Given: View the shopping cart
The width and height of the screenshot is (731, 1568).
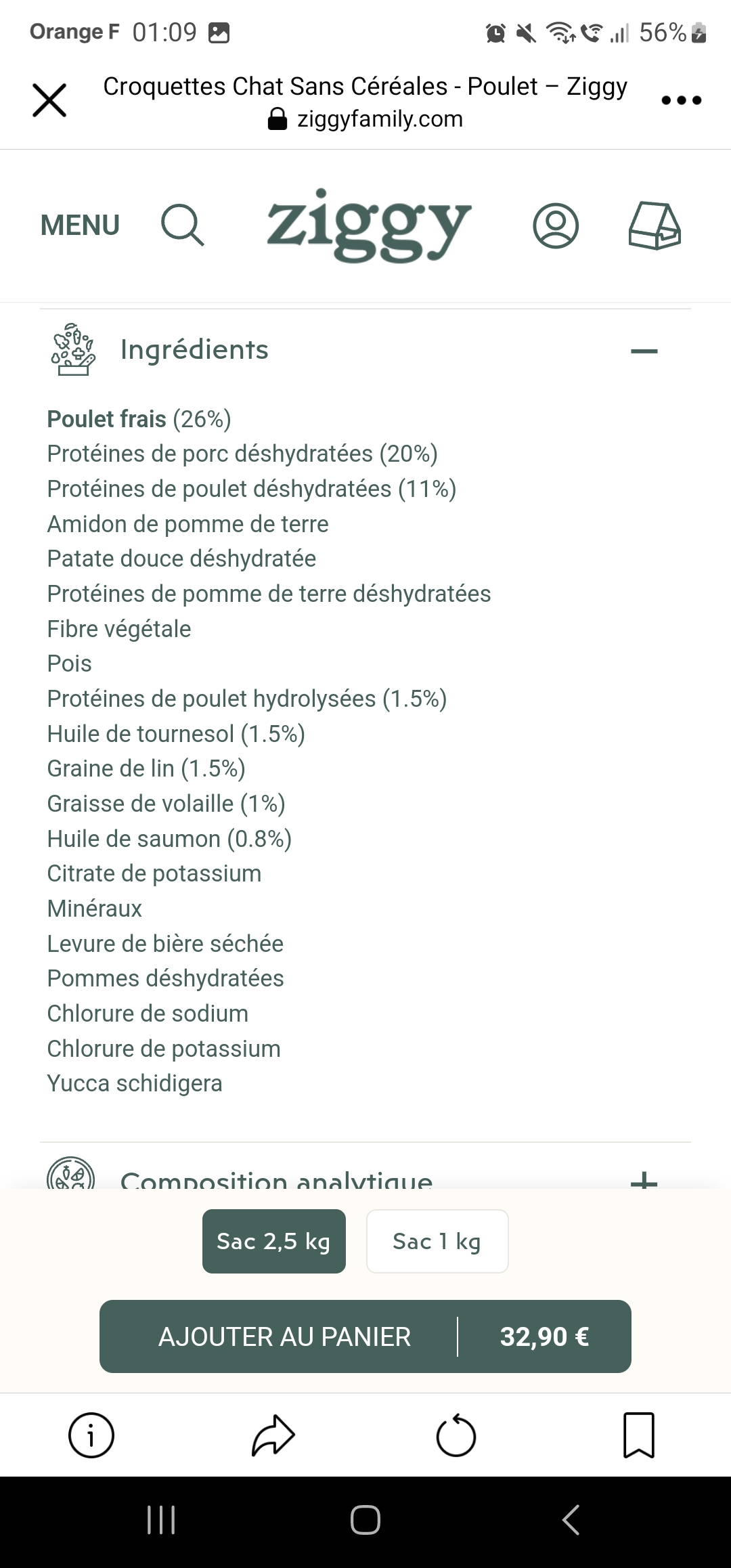Looking at the screenshot, I should 655,226.
